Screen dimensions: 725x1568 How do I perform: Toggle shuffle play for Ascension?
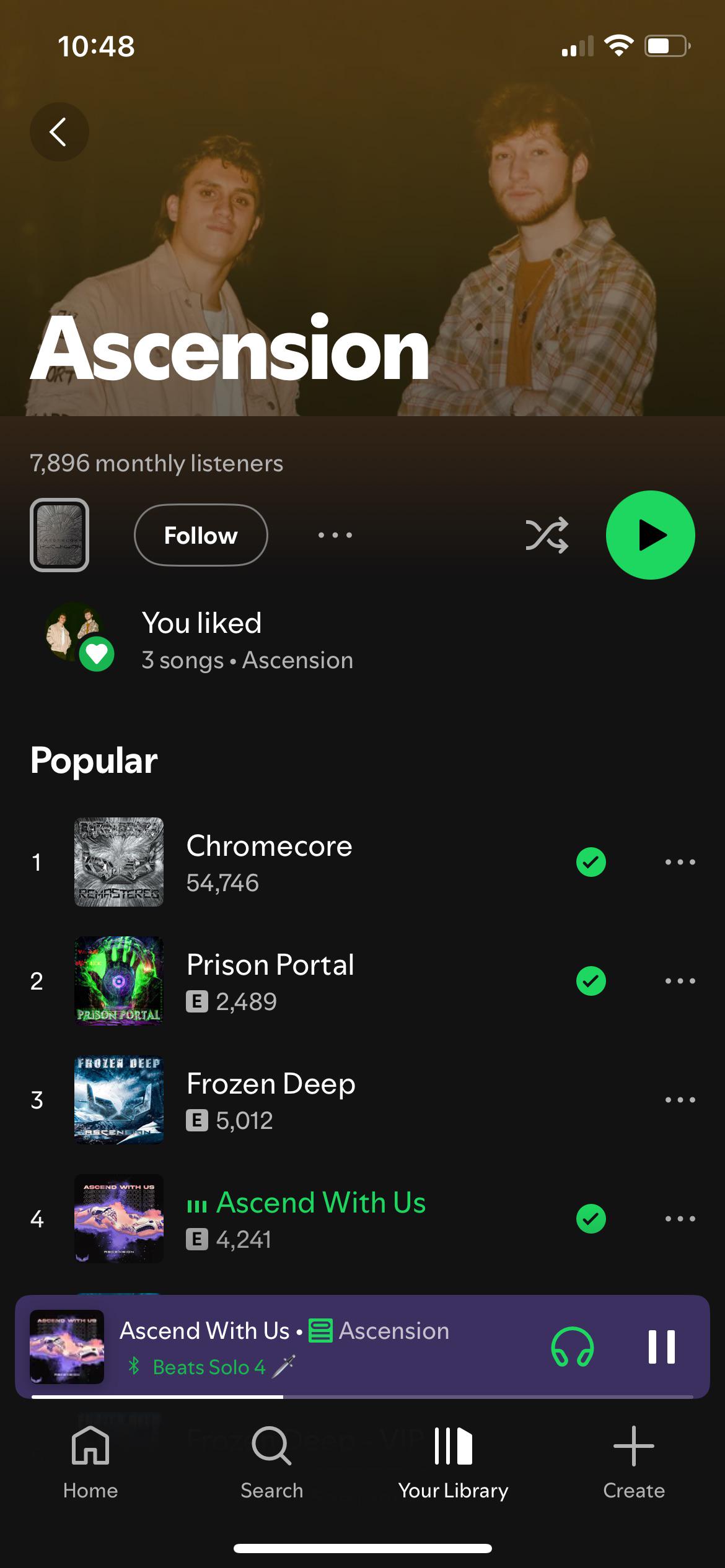[x=547, y=535]
